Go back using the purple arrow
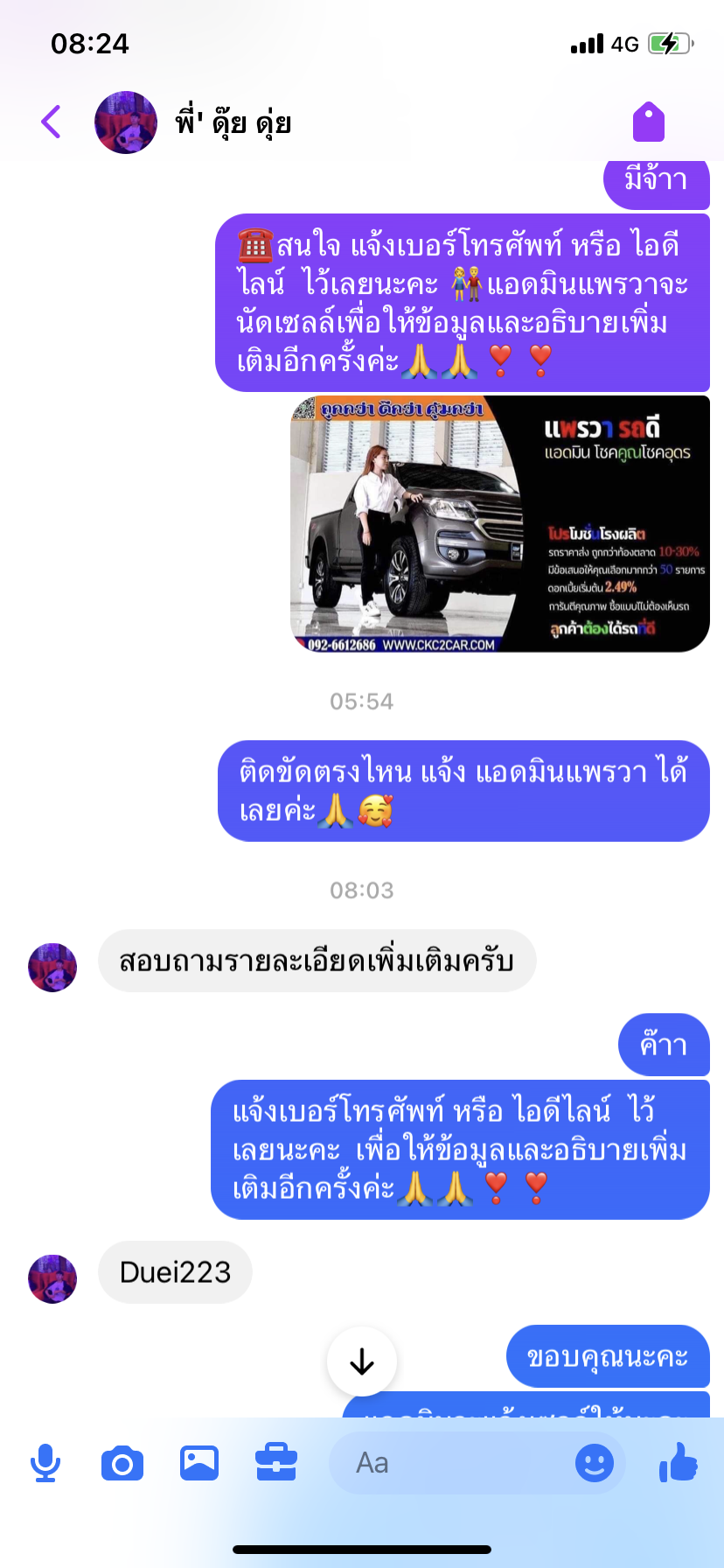The height and width of the screenshot is (1568, 724). point(52,122)
